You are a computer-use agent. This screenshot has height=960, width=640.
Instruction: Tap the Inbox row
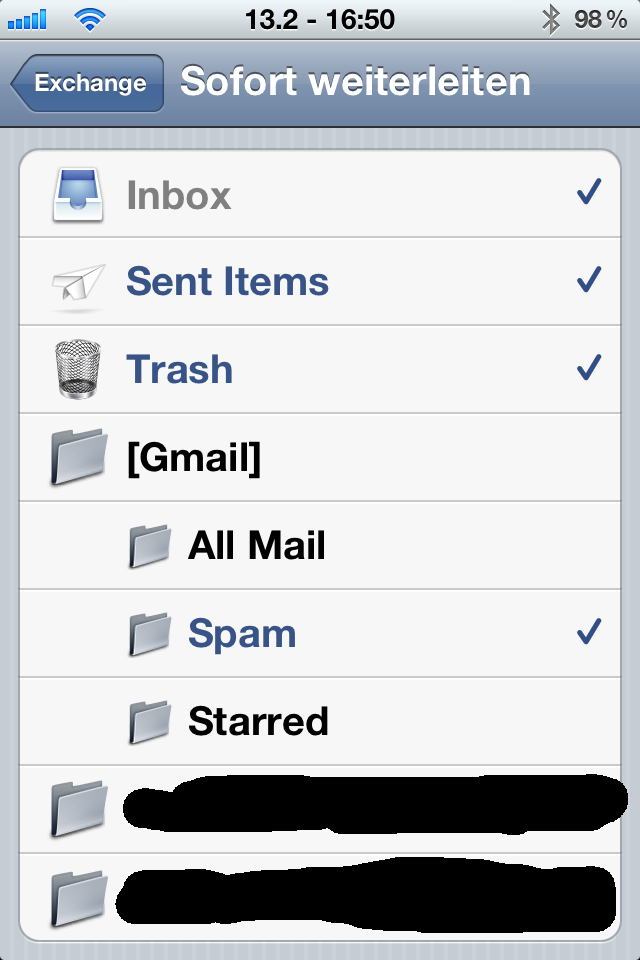(x=320, y=195)
